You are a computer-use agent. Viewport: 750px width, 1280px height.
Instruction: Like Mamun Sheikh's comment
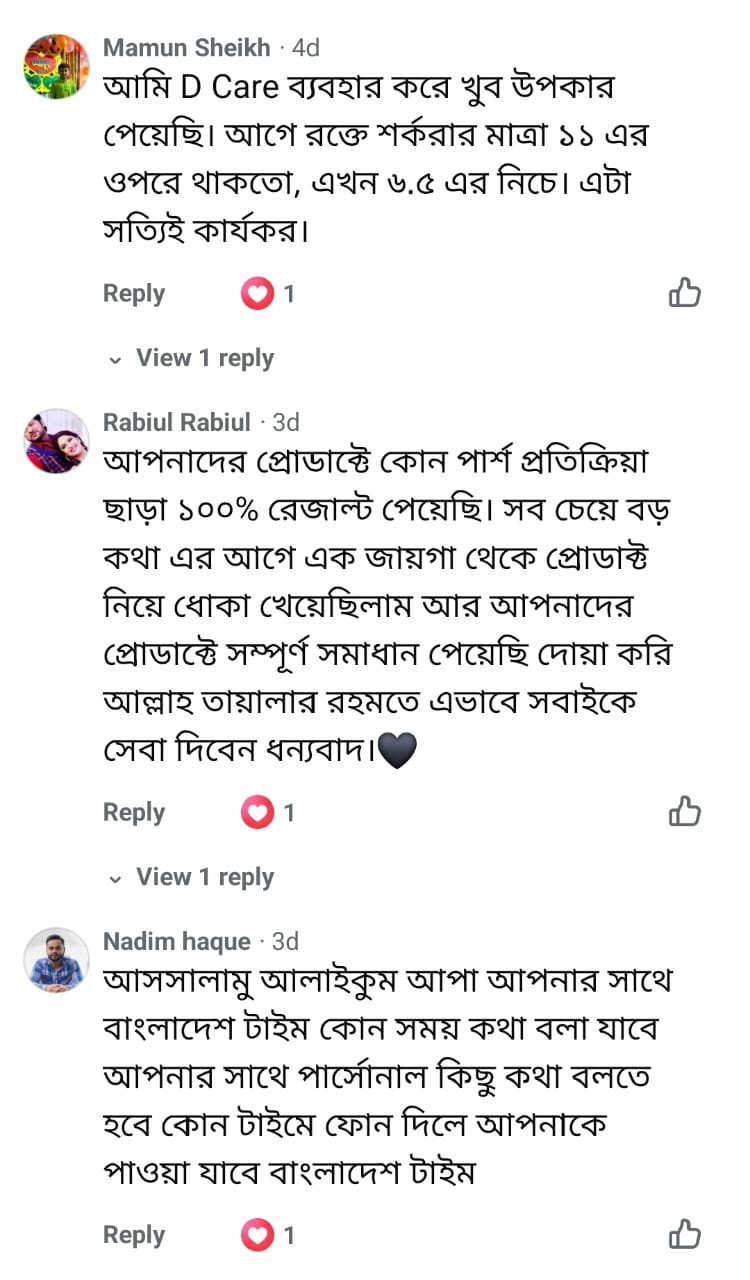684,293
